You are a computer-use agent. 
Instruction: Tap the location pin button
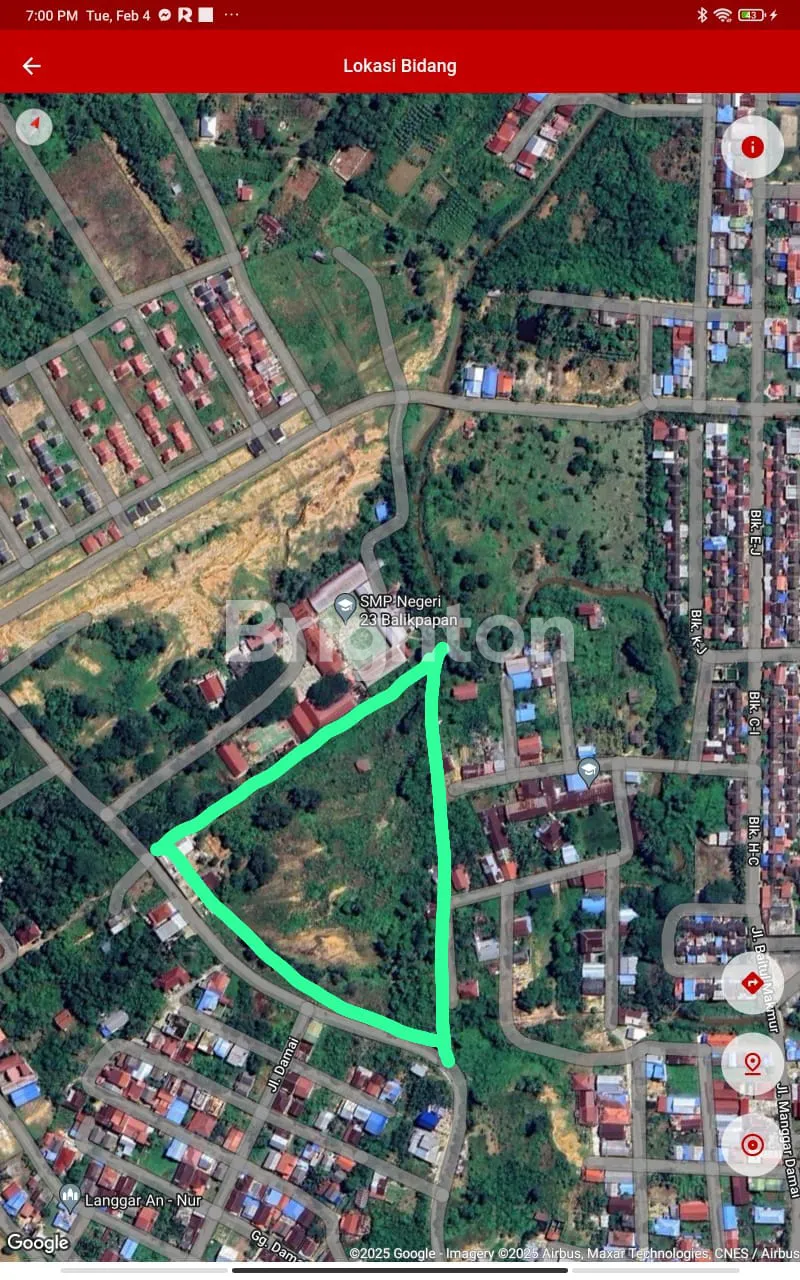[752, 1063]
